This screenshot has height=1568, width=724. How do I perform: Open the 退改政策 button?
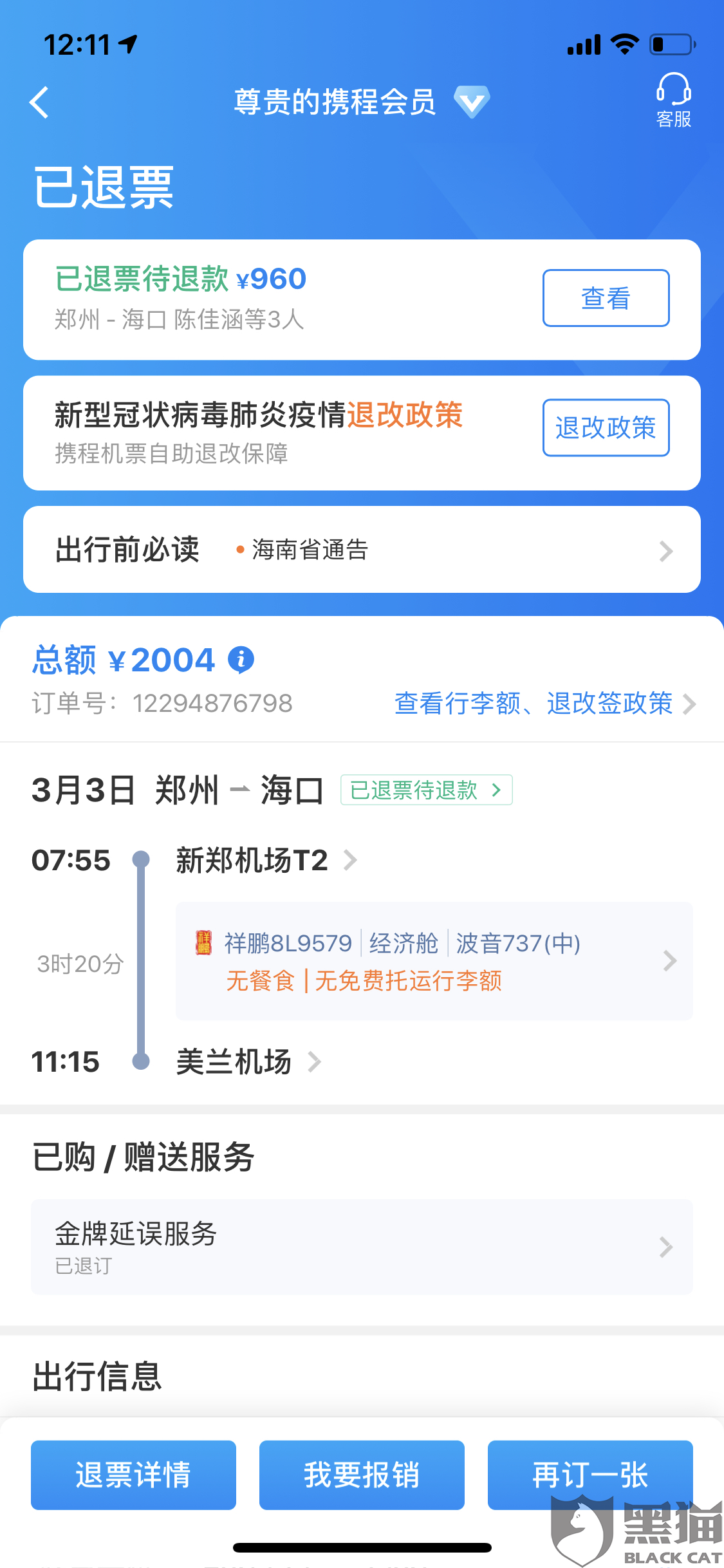pos(606,427)
